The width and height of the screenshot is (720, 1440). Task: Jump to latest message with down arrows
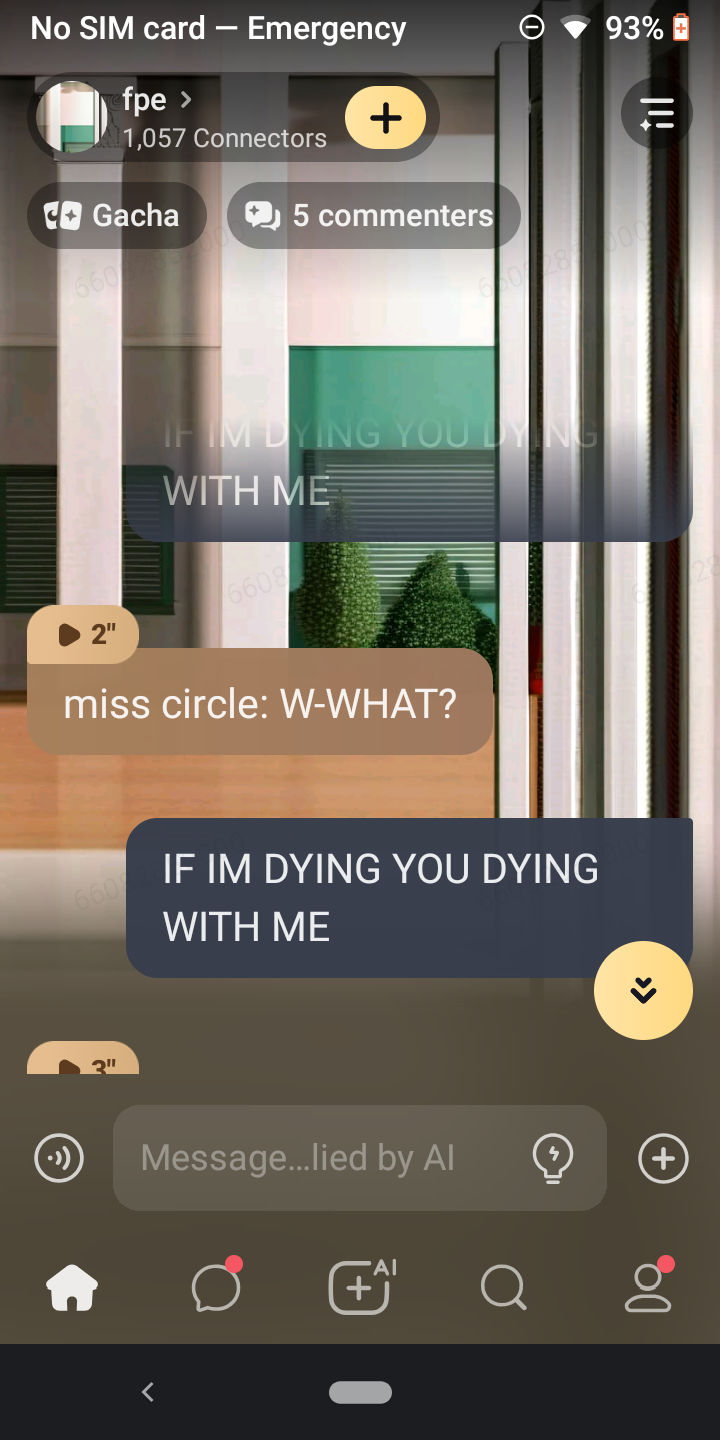click(x=643, y=990)
